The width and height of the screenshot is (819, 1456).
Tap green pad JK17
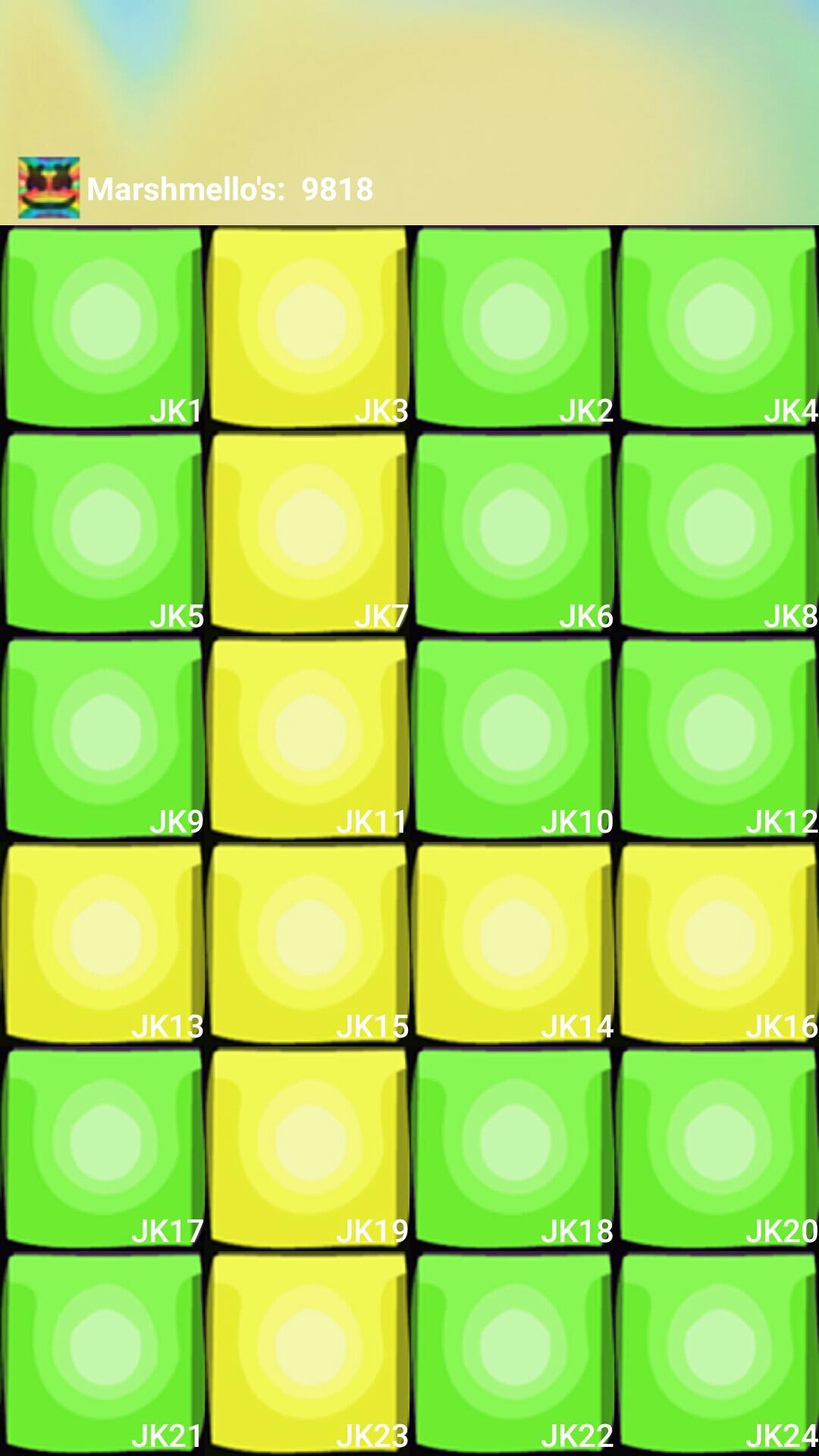pos(102,1145)
